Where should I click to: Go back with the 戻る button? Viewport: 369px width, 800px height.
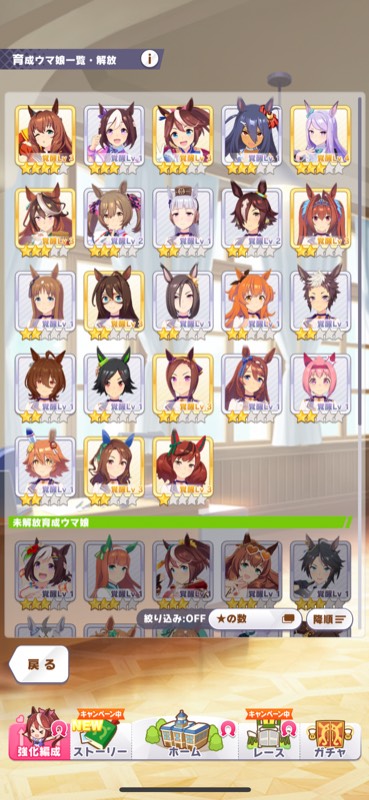pyautogui.click(x=40, y=664)
